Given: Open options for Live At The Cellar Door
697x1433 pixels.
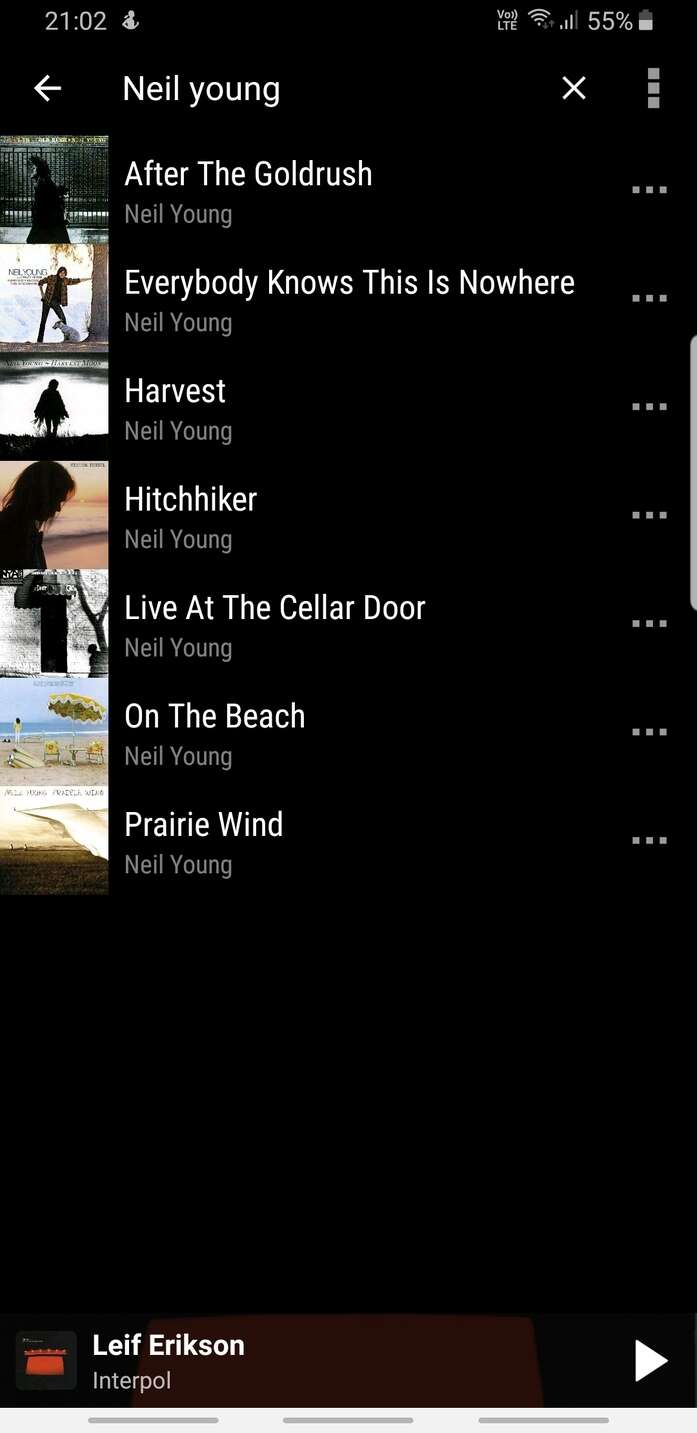Looking at the screenshot, I should 649,624.
